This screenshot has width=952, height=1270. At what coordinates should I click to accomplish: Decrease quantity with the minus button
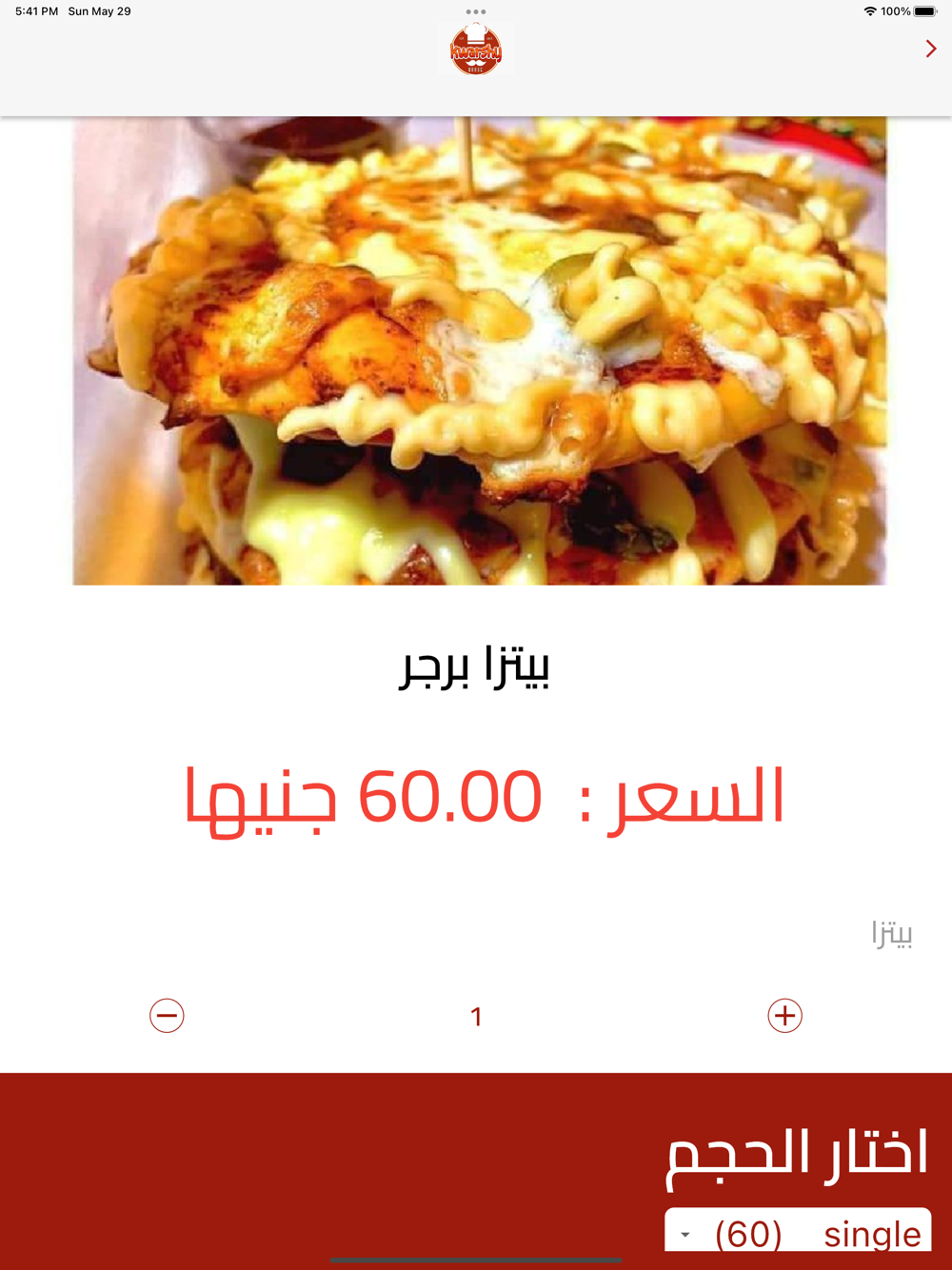(167, 1016)
